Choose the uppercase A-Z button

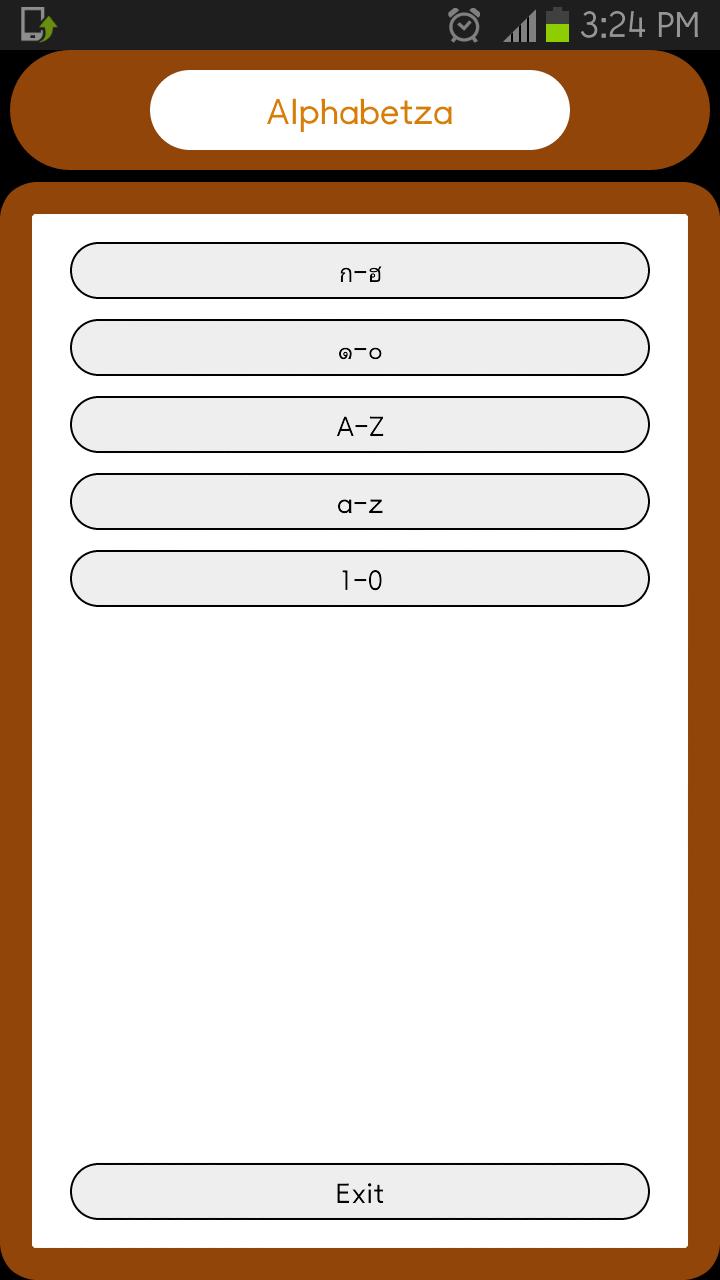coord(360,425)
